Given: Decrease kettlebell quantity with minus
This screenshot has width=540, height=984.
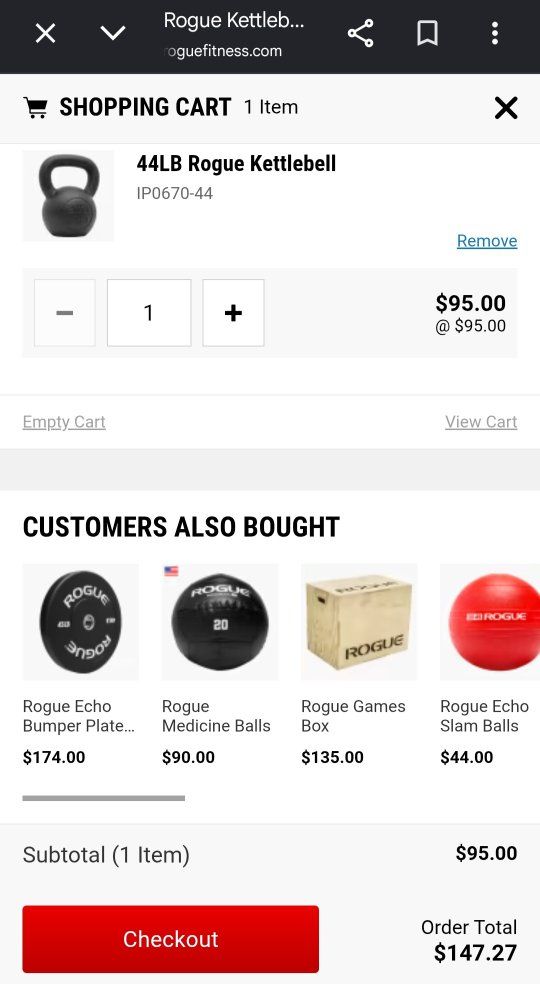Looking at the screenshot, I should (65, 313).
